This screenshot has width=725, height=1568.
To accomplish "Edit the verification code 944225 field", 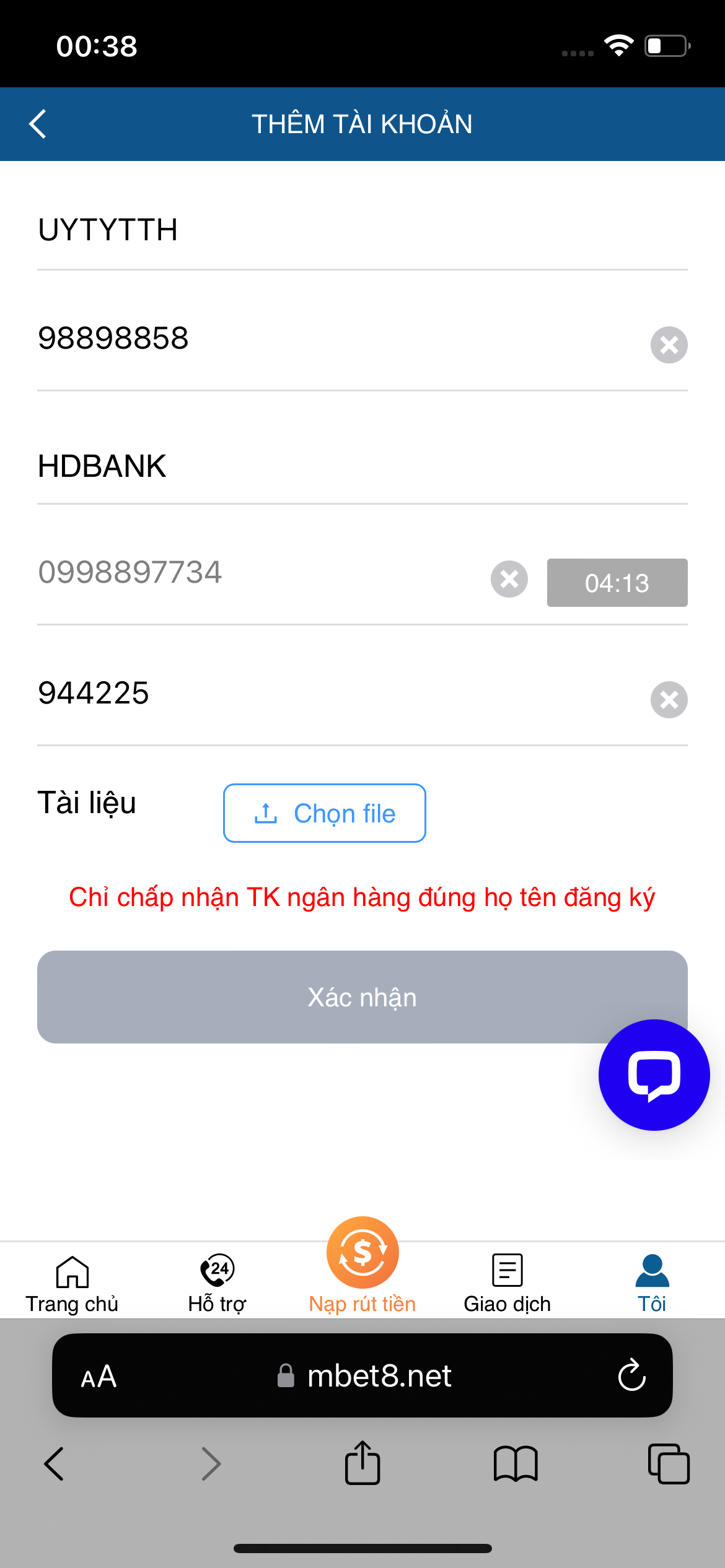I will [341, 694].
